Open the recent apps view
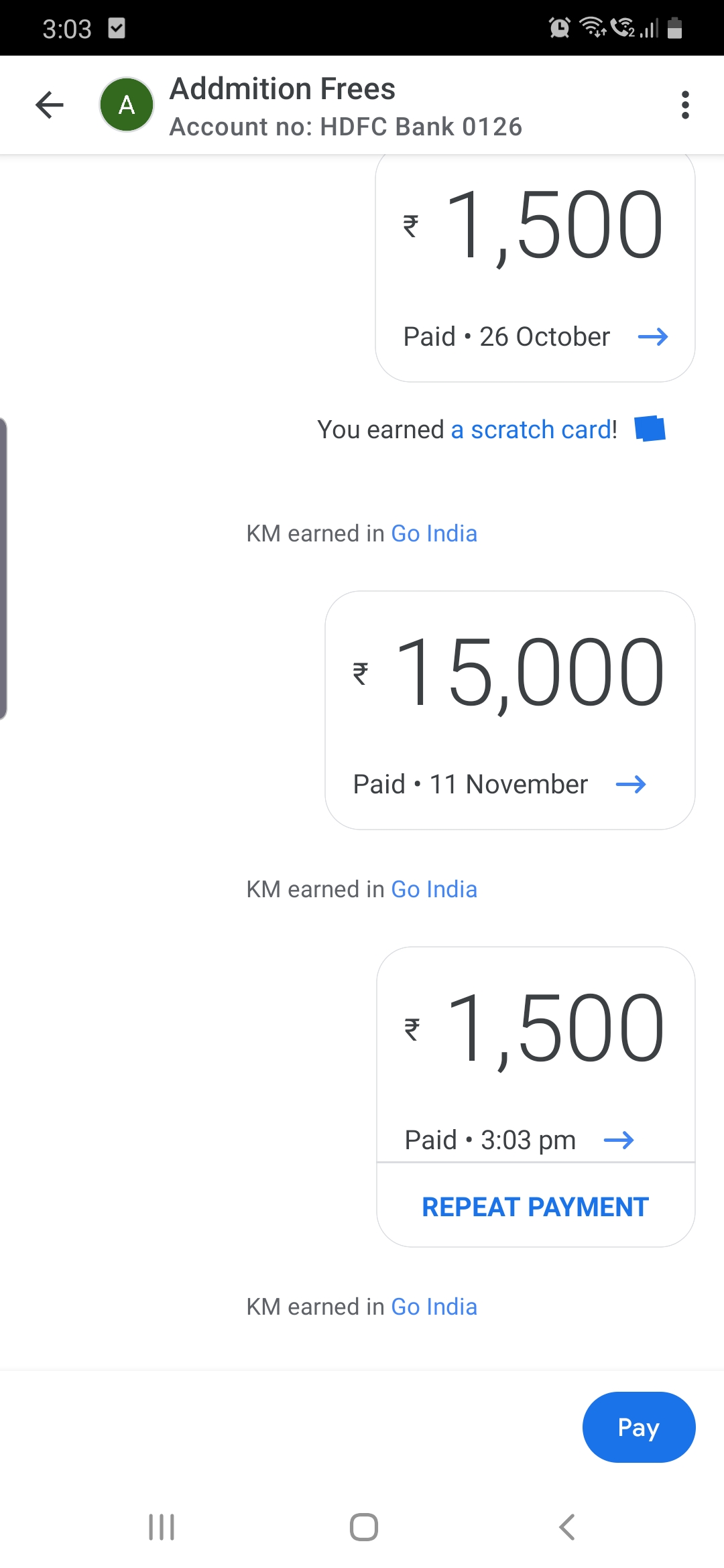Viewport: 724px width, 1568px height. (x=162, y=1527)
